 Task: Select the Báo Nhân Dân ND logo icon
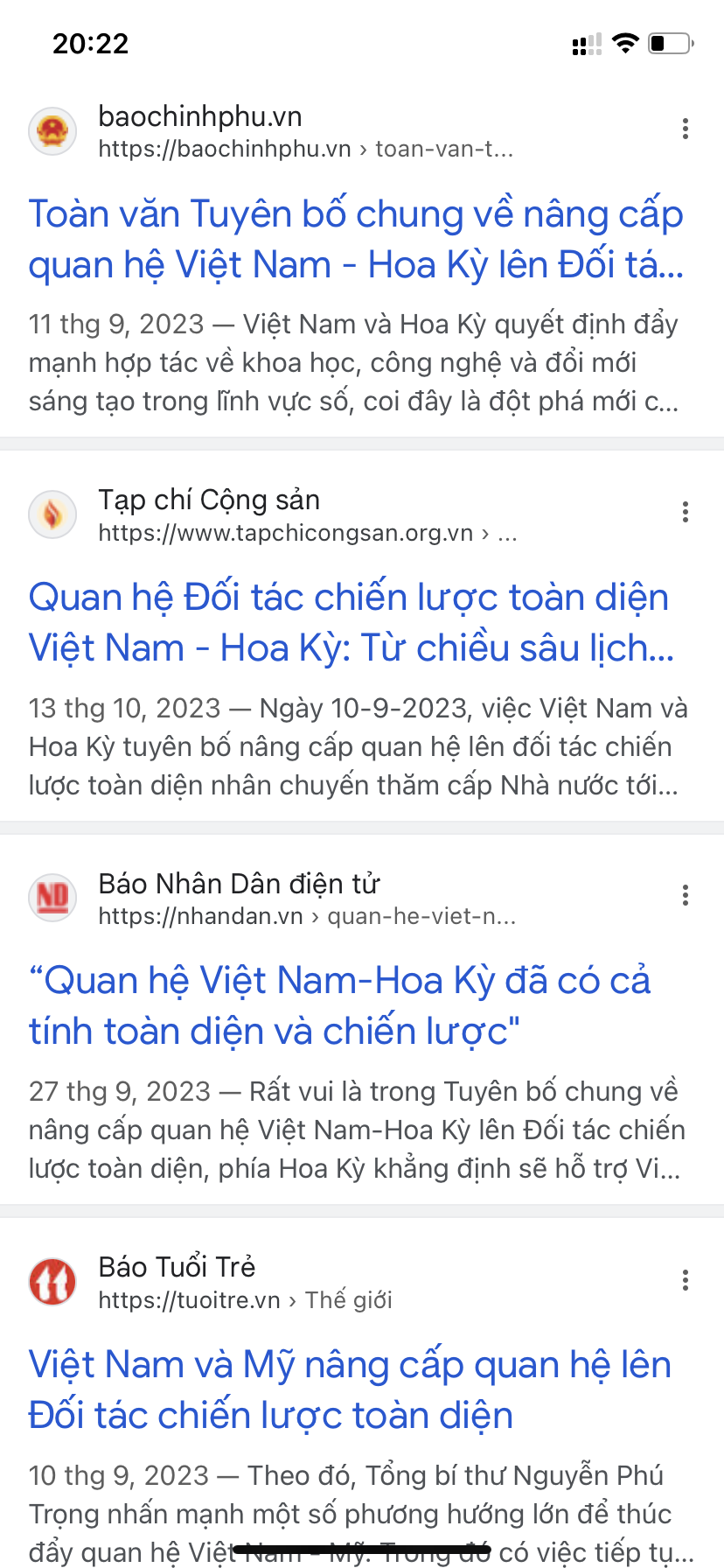tap(52, 899)
